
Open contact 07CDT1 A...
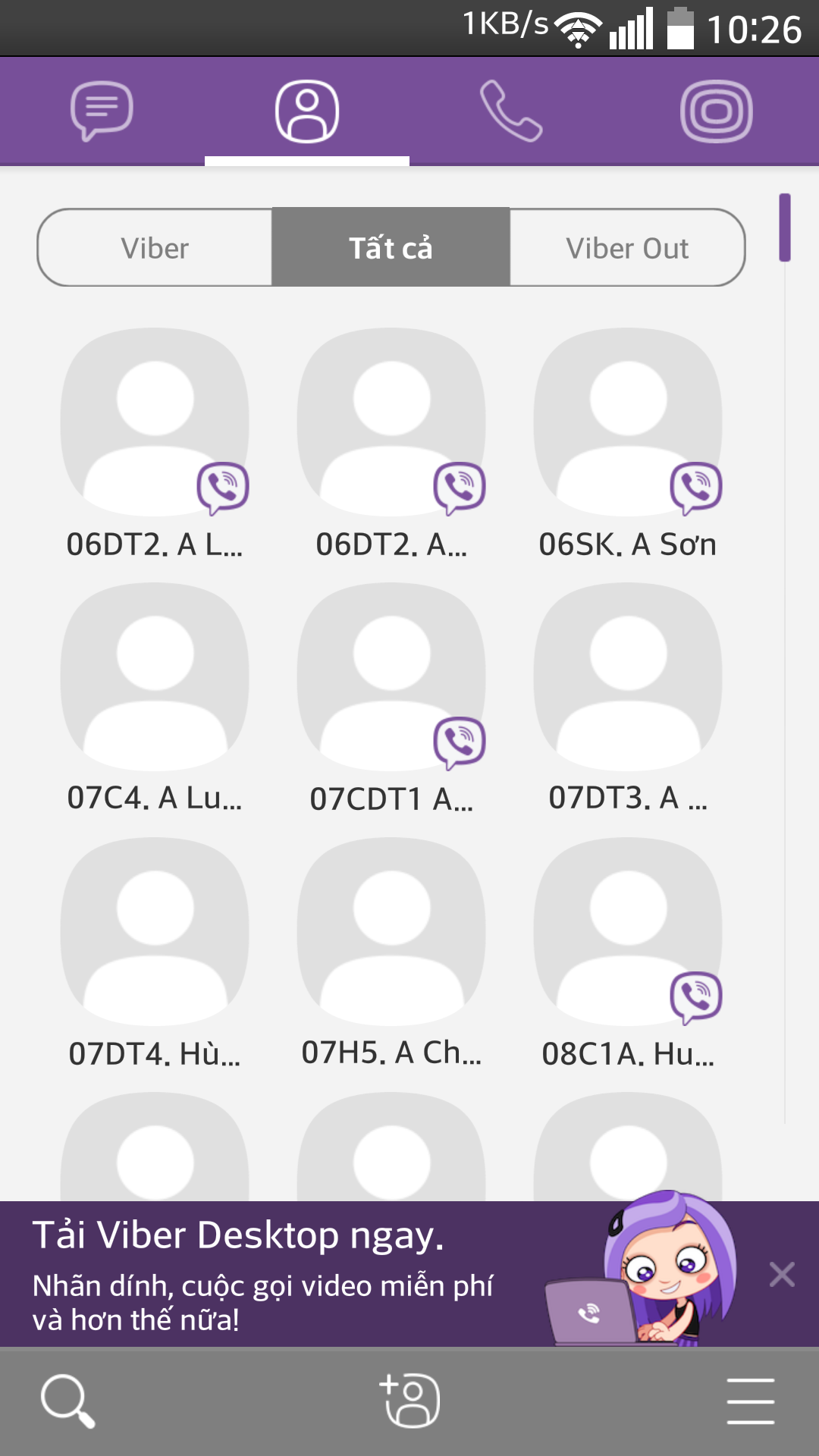(x=391, y=699)
